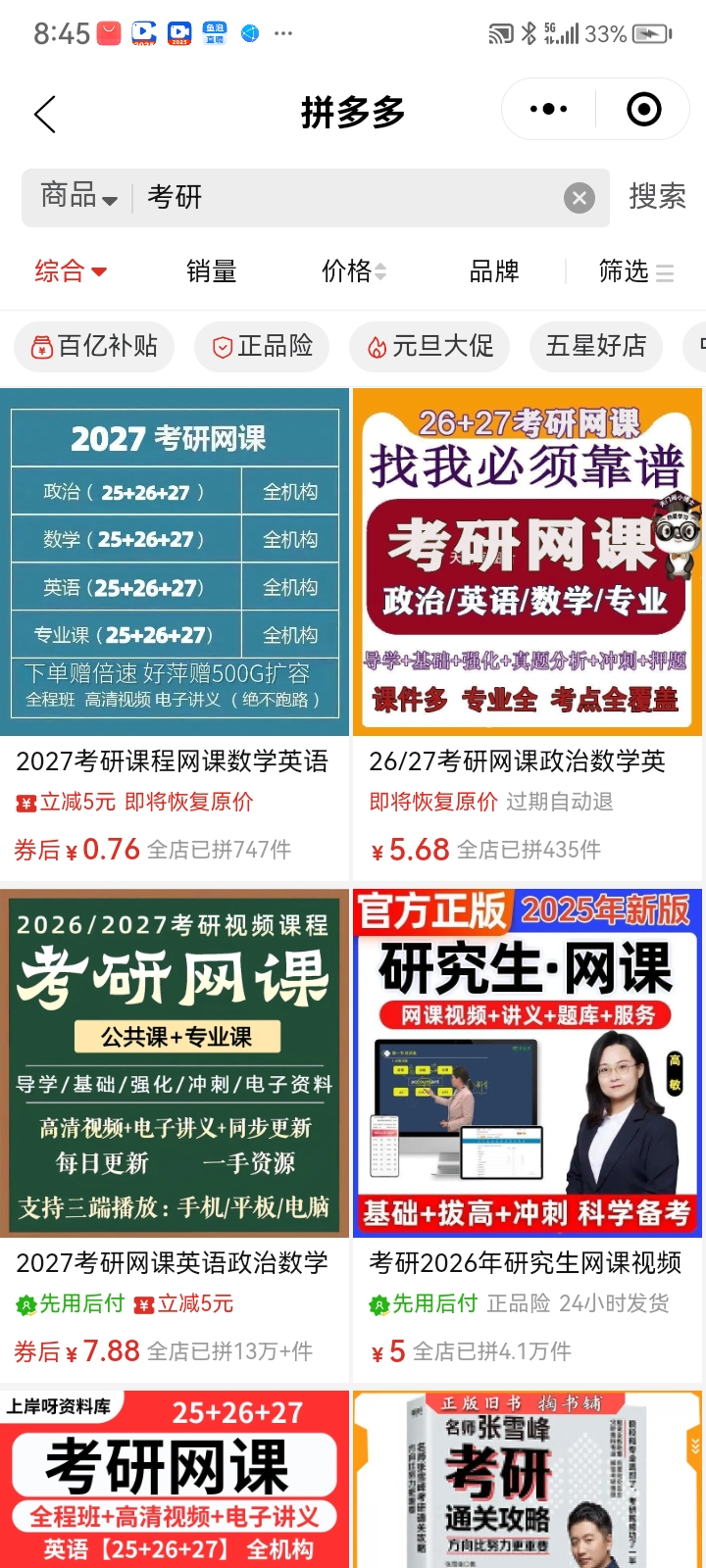Sort results by 销量
Screen dimensions: 706x1568
[x=212, y=271]
